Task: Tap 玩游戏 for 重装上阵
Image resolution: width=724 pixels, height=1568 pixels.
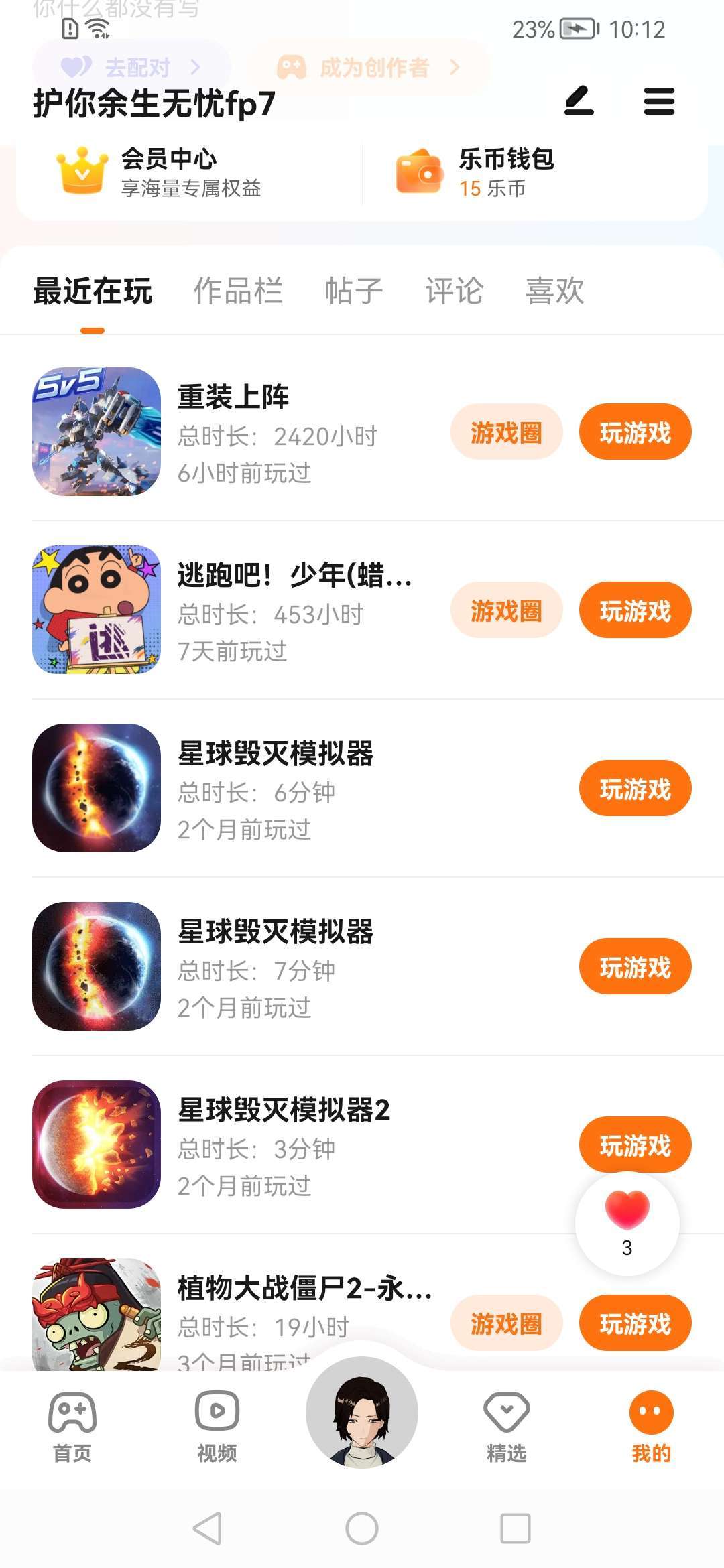Action: [x=635, y=432]
